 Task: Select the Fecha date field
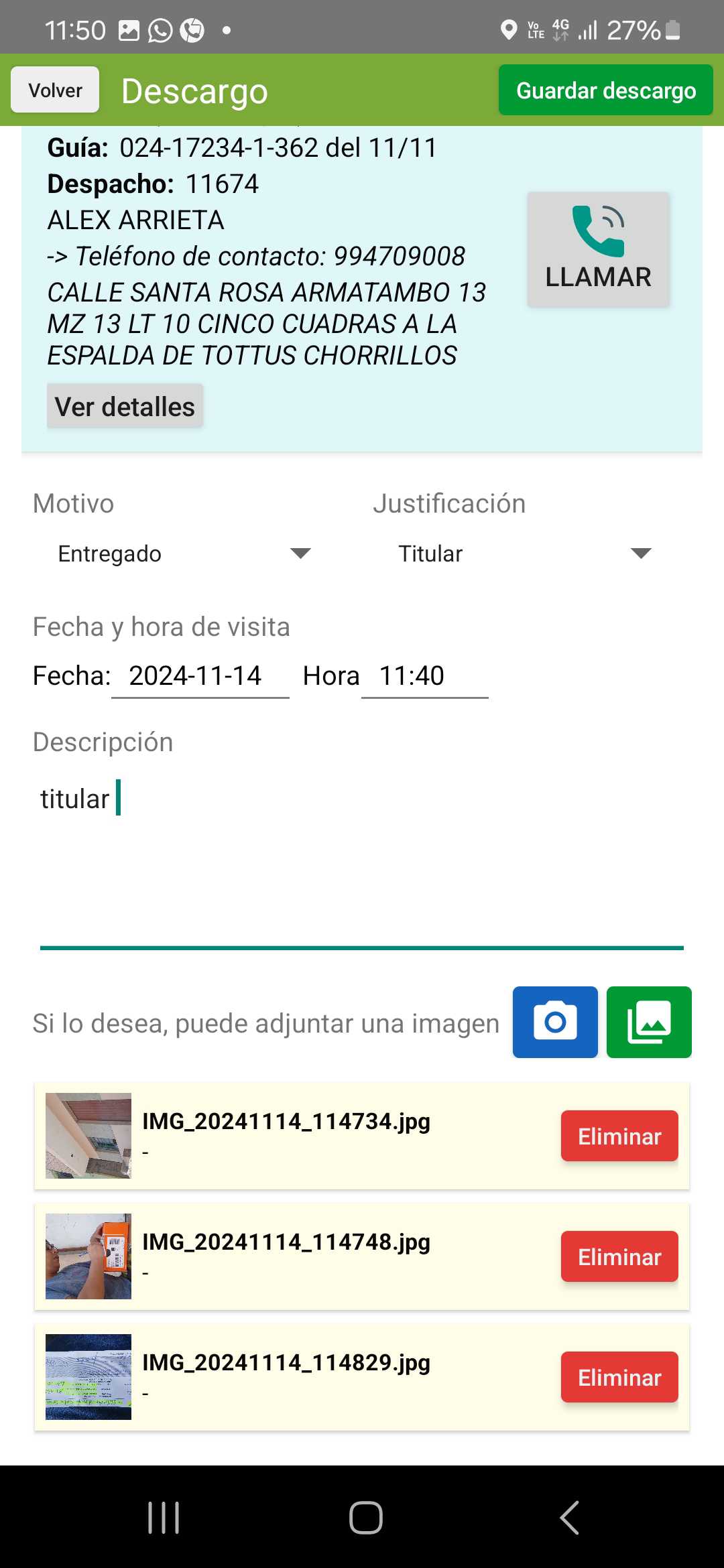tap(200, 676)
